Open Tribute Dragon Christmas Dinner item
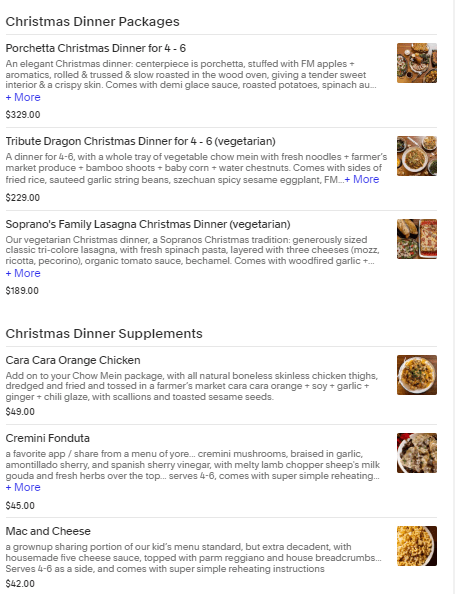This screenshot has height=594, width=455. point(141,141)
